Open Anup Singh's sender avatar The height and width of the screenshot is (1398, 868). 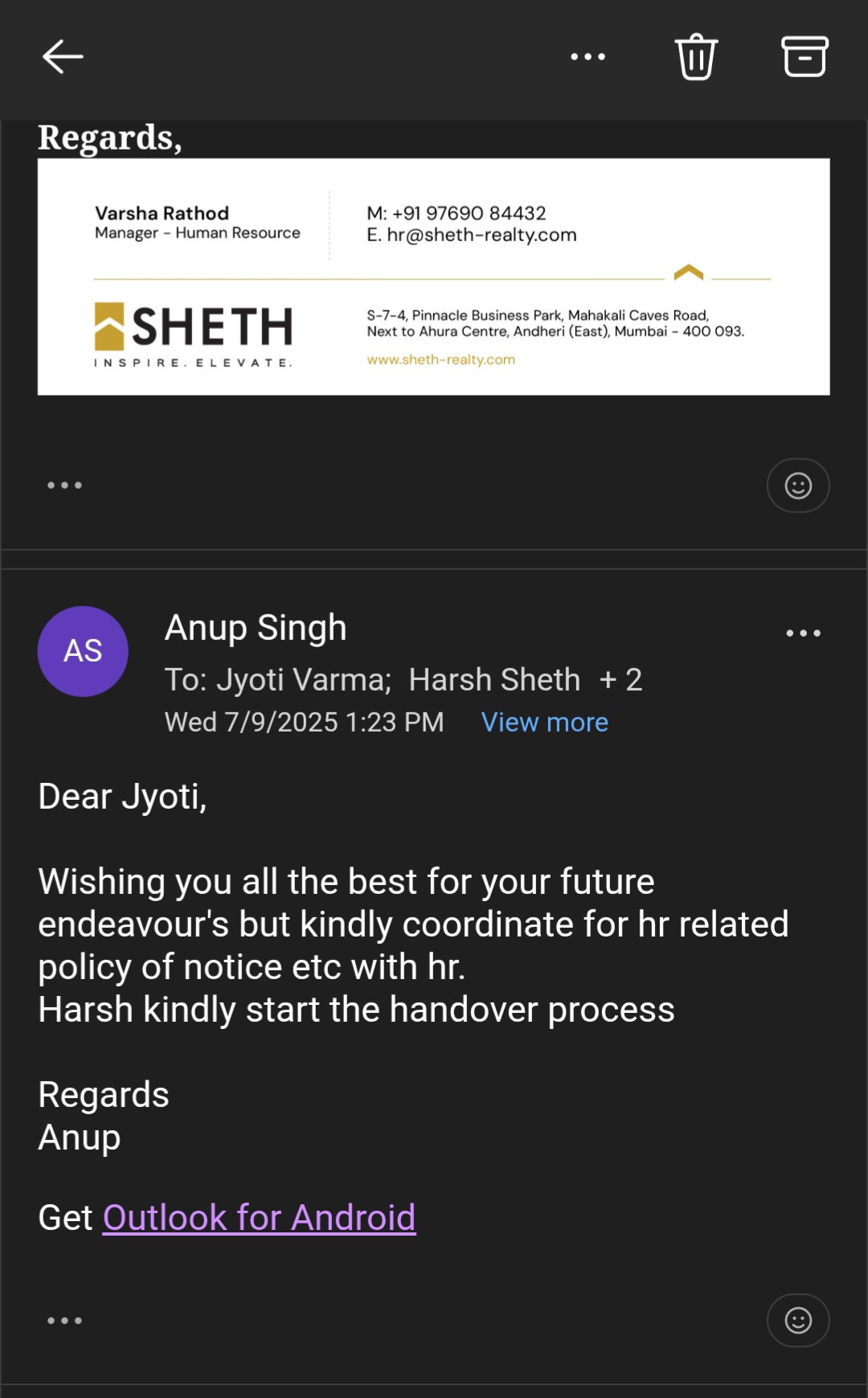83,651
